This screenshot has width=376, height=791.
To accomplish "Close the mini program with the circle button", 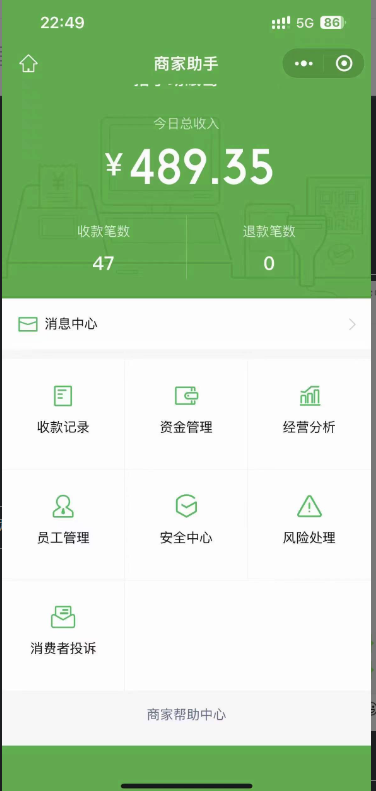I will tap(344, 64).
